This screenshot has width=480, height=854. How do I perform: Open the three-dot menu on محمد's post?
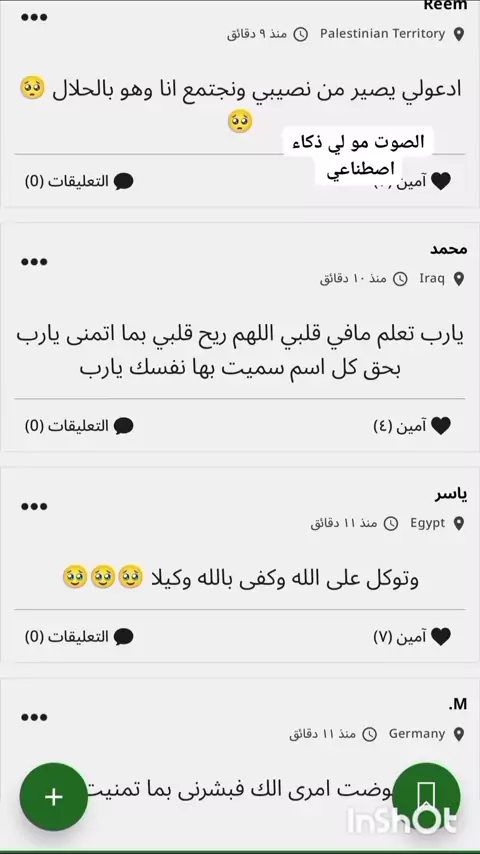34,262
